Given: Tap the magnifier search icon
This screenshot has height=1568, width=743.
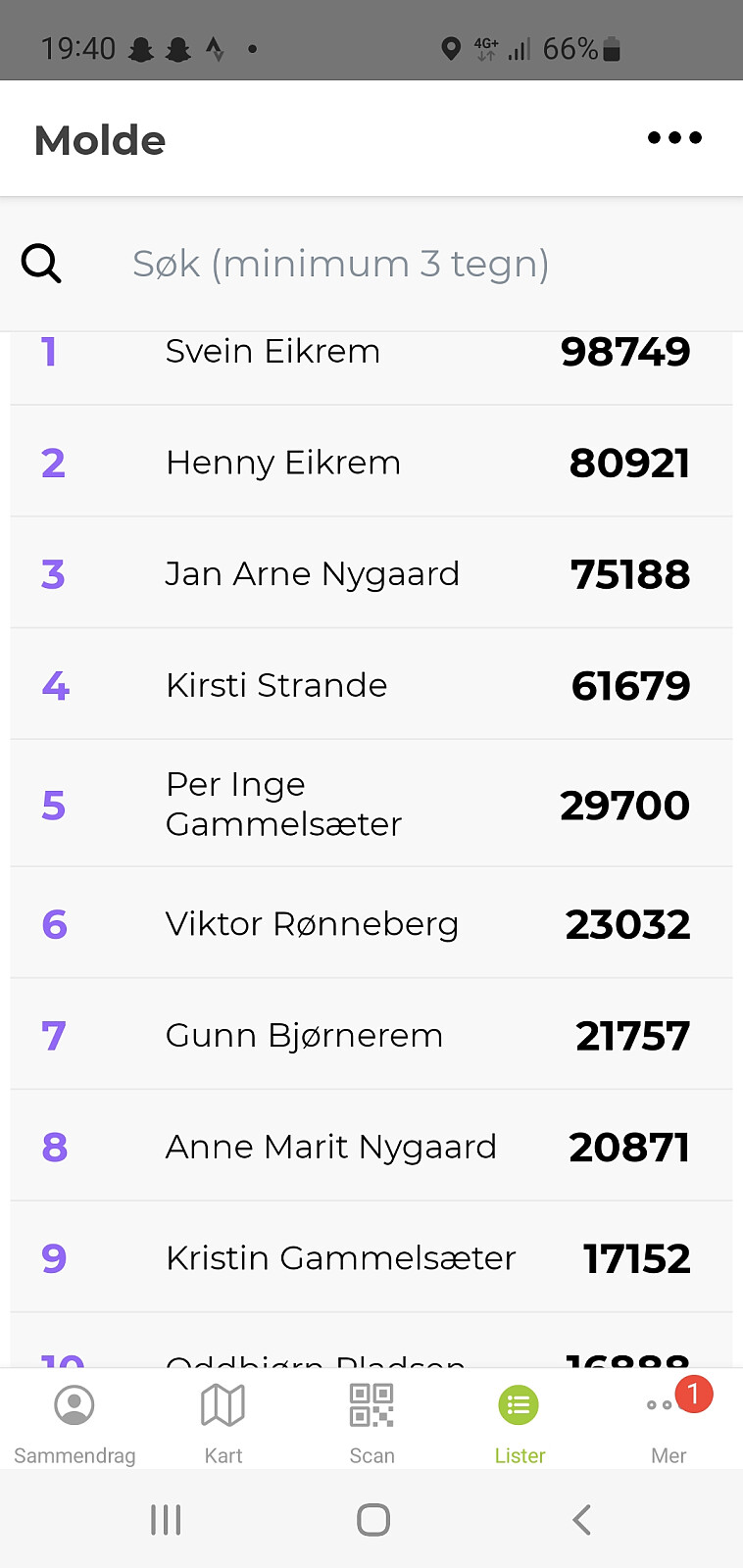Looking at the screenshot, I should click(x=41, y=264).
